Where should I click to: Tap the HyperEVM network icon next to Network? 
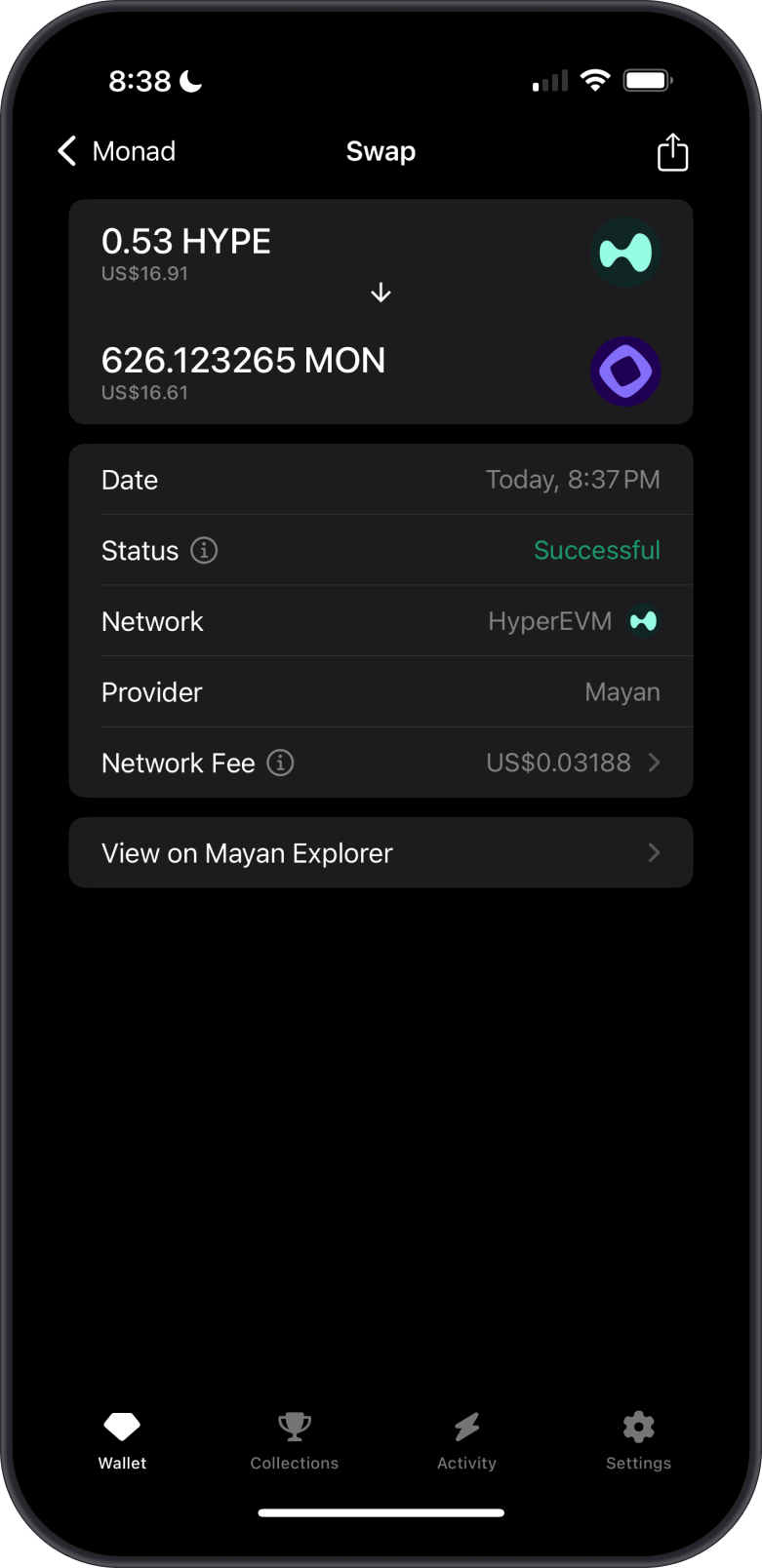click(644, 621)
